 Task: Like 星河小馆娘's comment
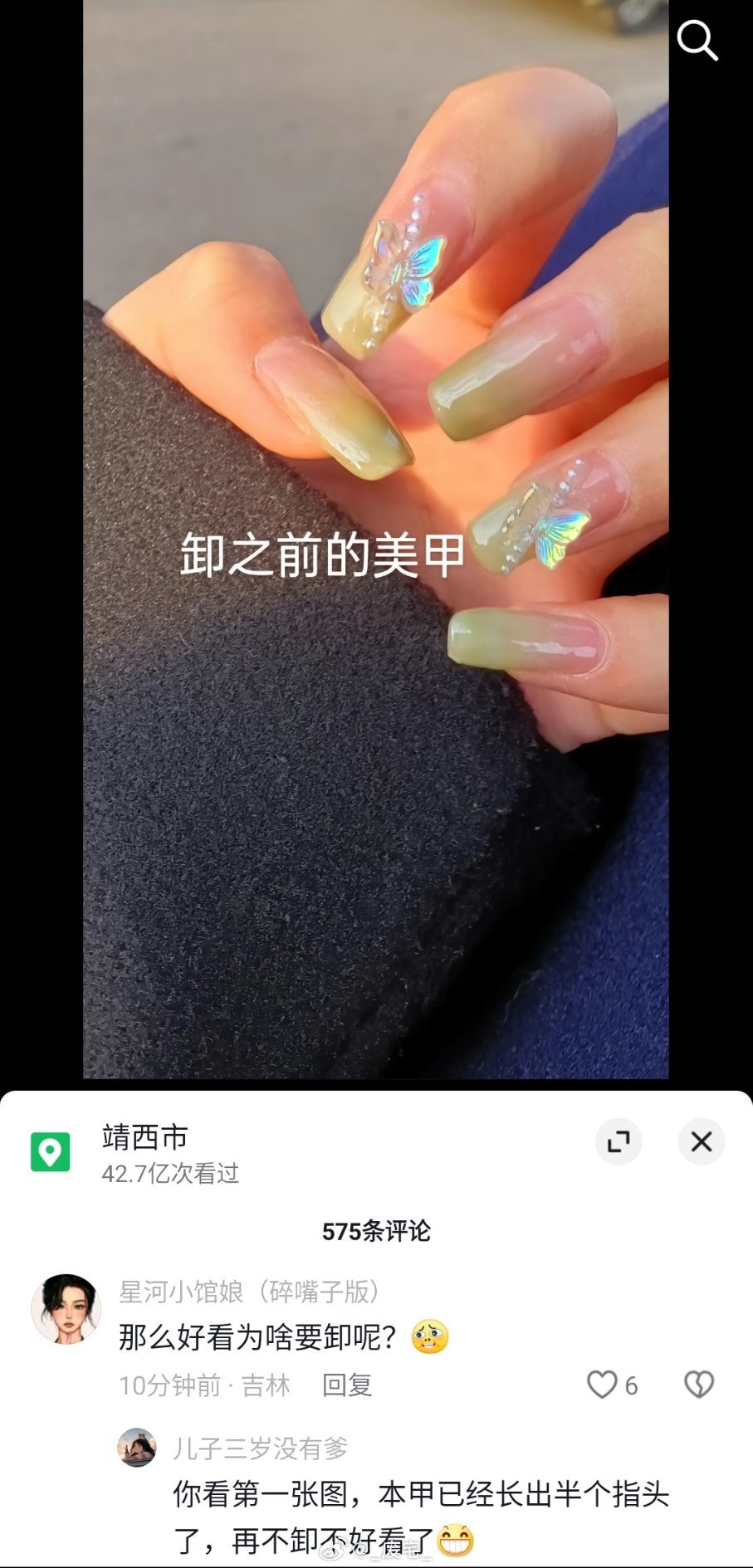click(x=603, y=1385)
